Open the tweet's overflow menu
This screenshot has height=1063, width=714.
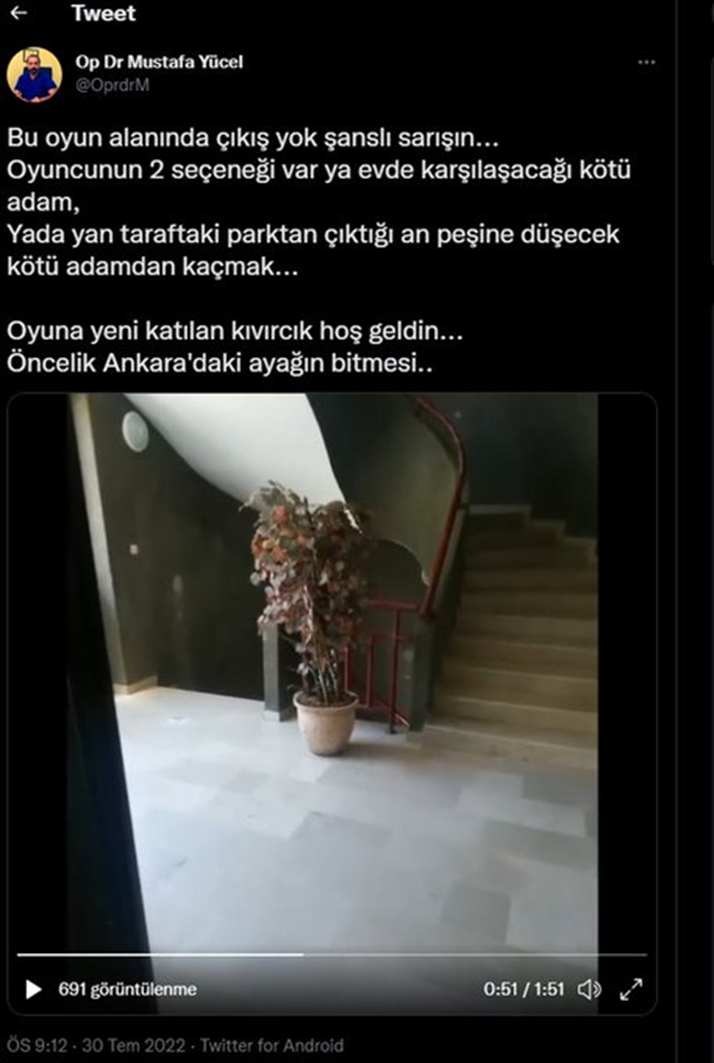pos(647,62)
